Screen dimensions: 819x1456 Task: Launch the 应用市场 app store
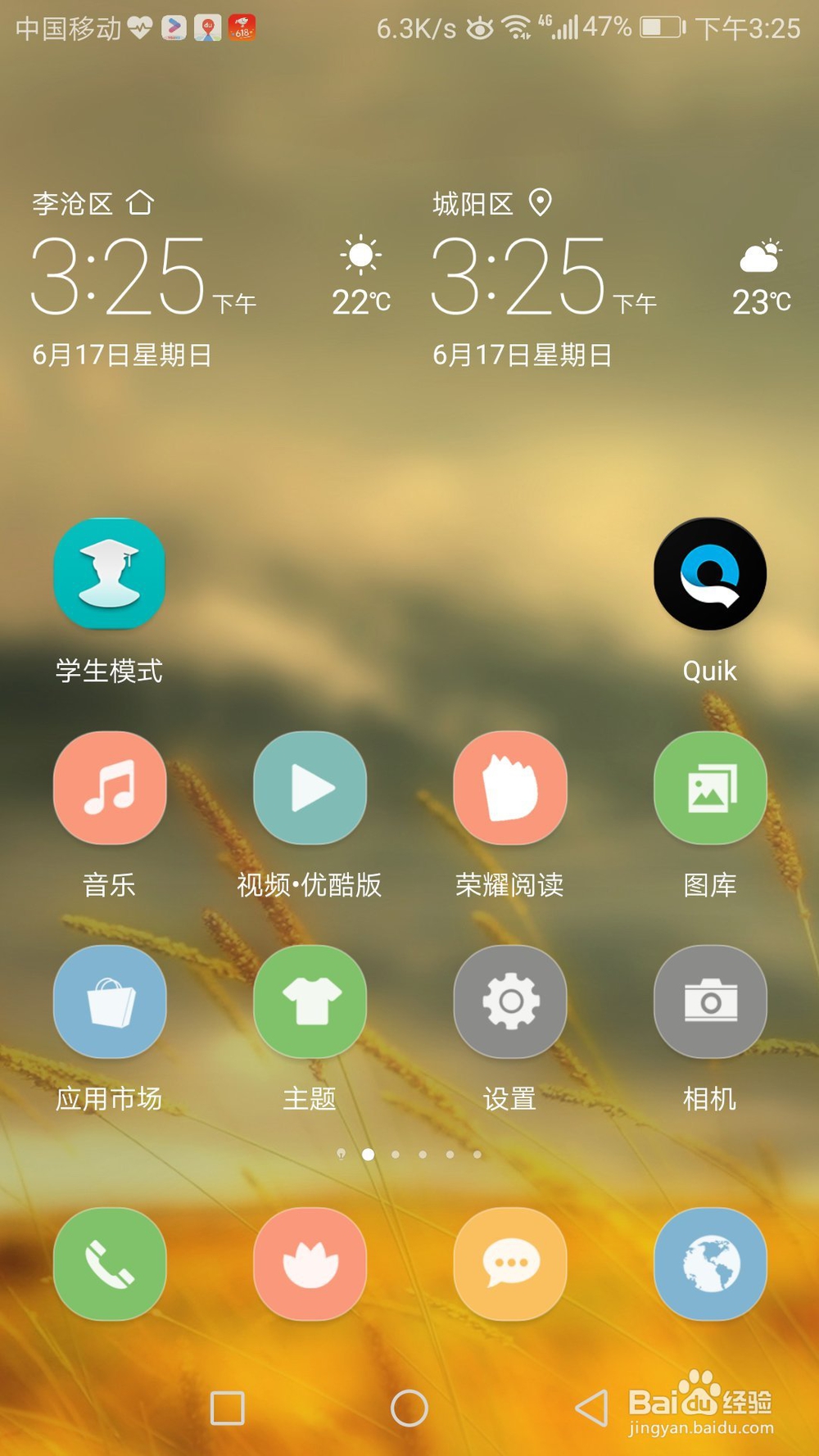[110, 1002]
